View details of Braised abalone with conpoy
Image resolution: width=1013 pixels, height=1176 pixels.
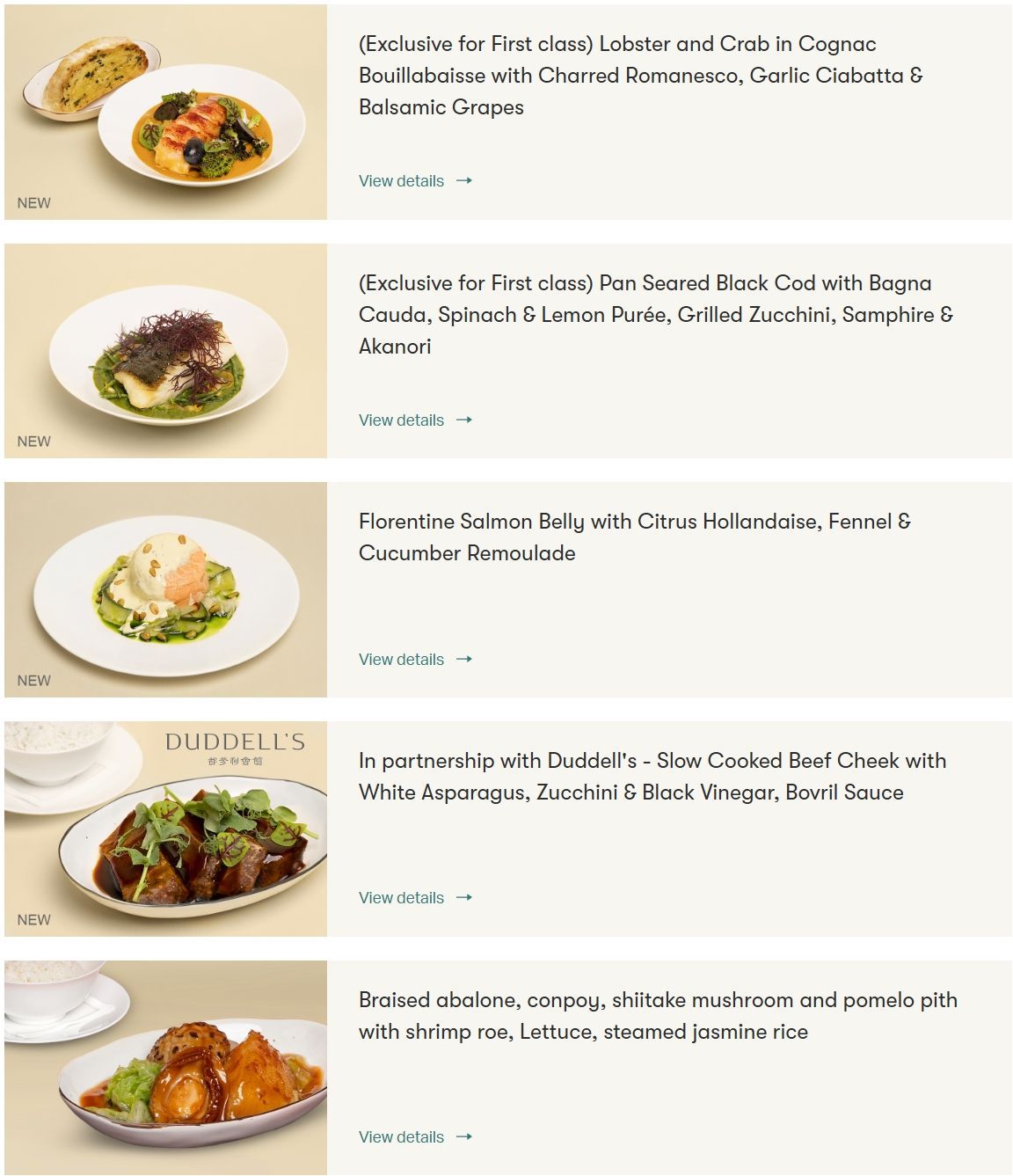(415, 1137)
